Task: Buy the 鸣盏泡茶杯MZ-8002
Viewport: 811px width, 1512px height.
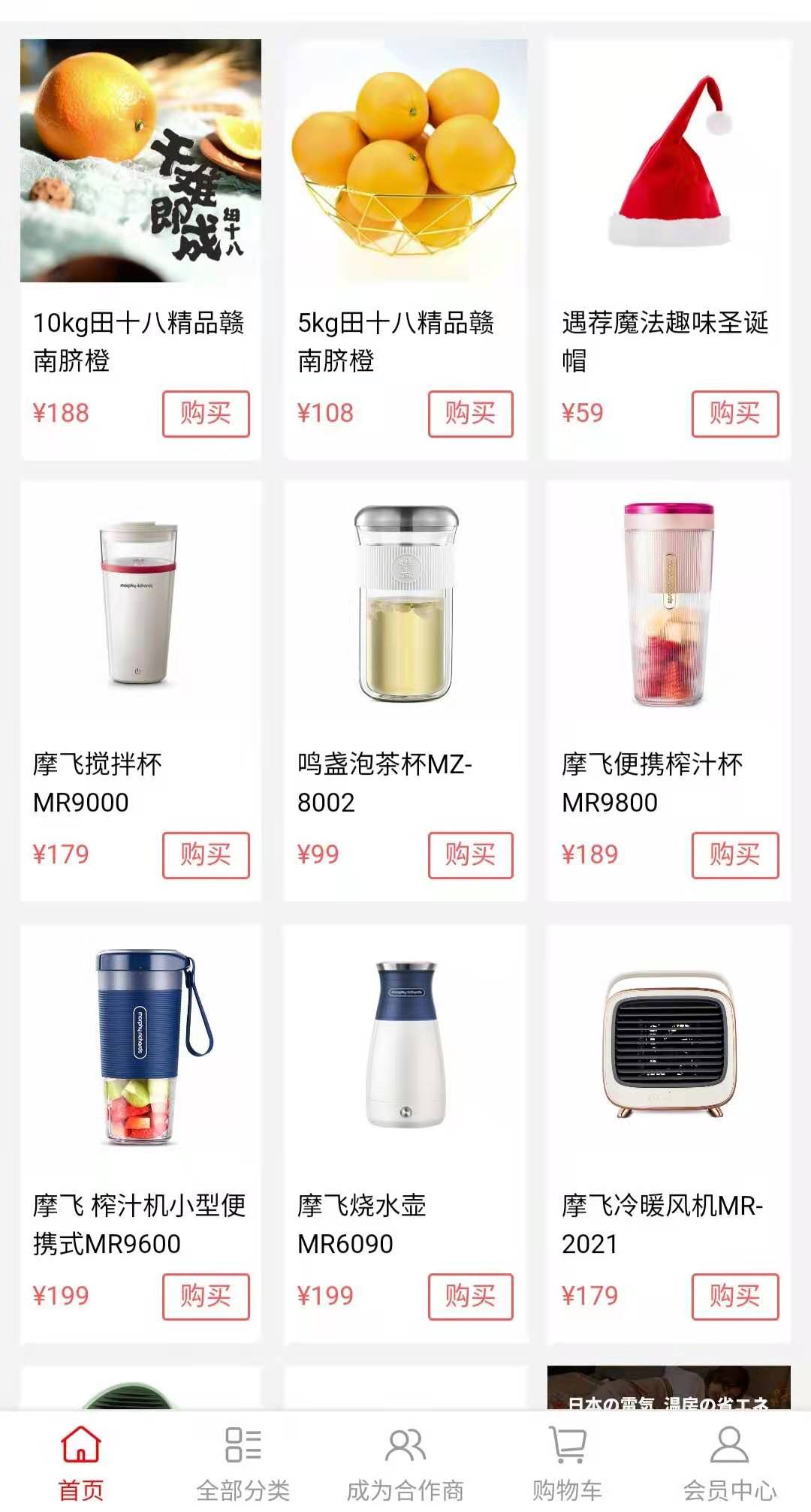Action: pyautogui.click(x=470, y=855)
